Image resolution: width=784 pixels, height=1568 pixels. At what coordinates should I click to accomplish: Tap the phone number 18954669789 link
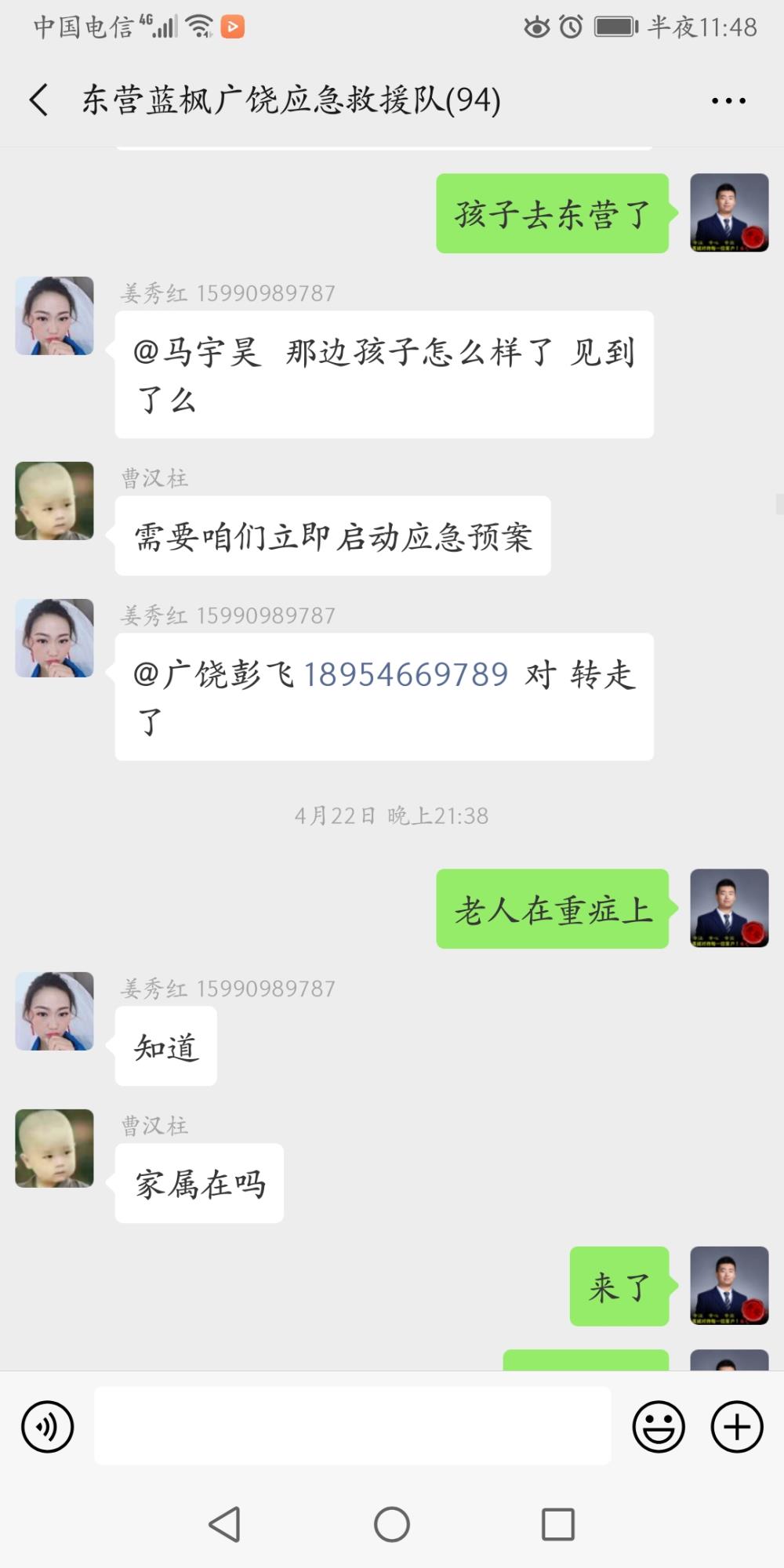coord(406,674)
